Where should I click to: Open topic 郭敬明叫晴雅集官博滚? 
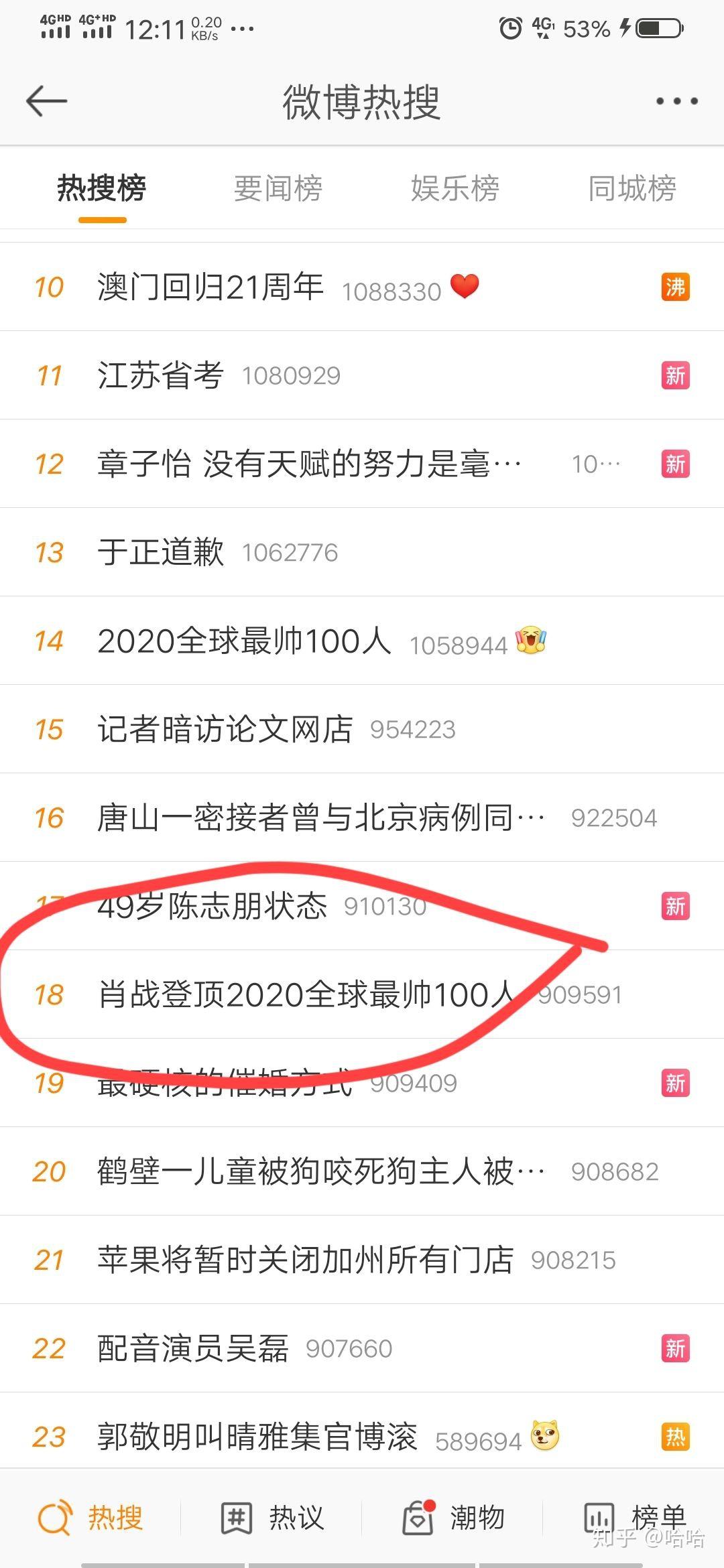pyautogui.click(x=257, y=1437)
